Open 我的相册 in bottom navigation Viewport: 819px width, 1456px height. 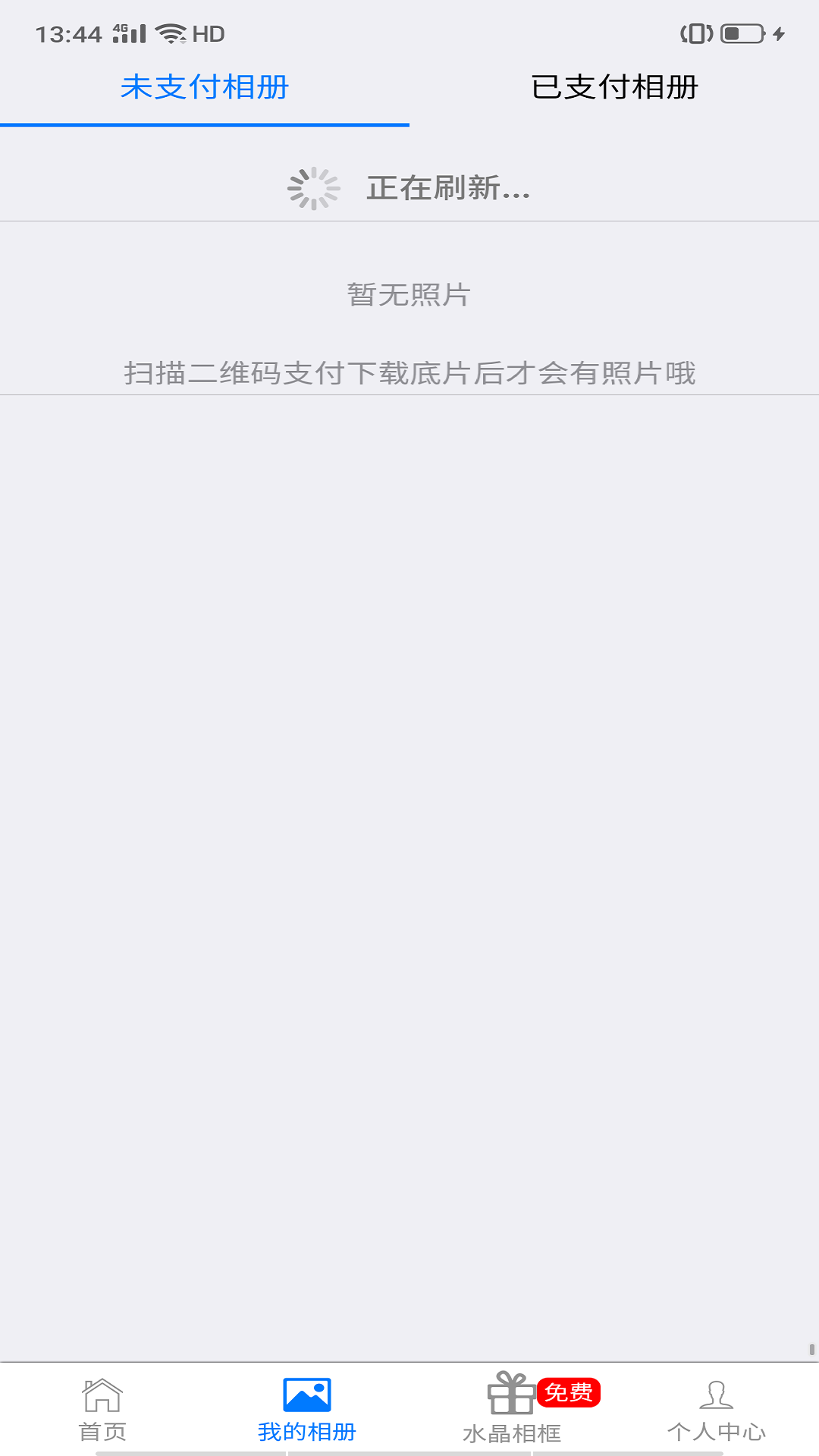coord(307,1410)
